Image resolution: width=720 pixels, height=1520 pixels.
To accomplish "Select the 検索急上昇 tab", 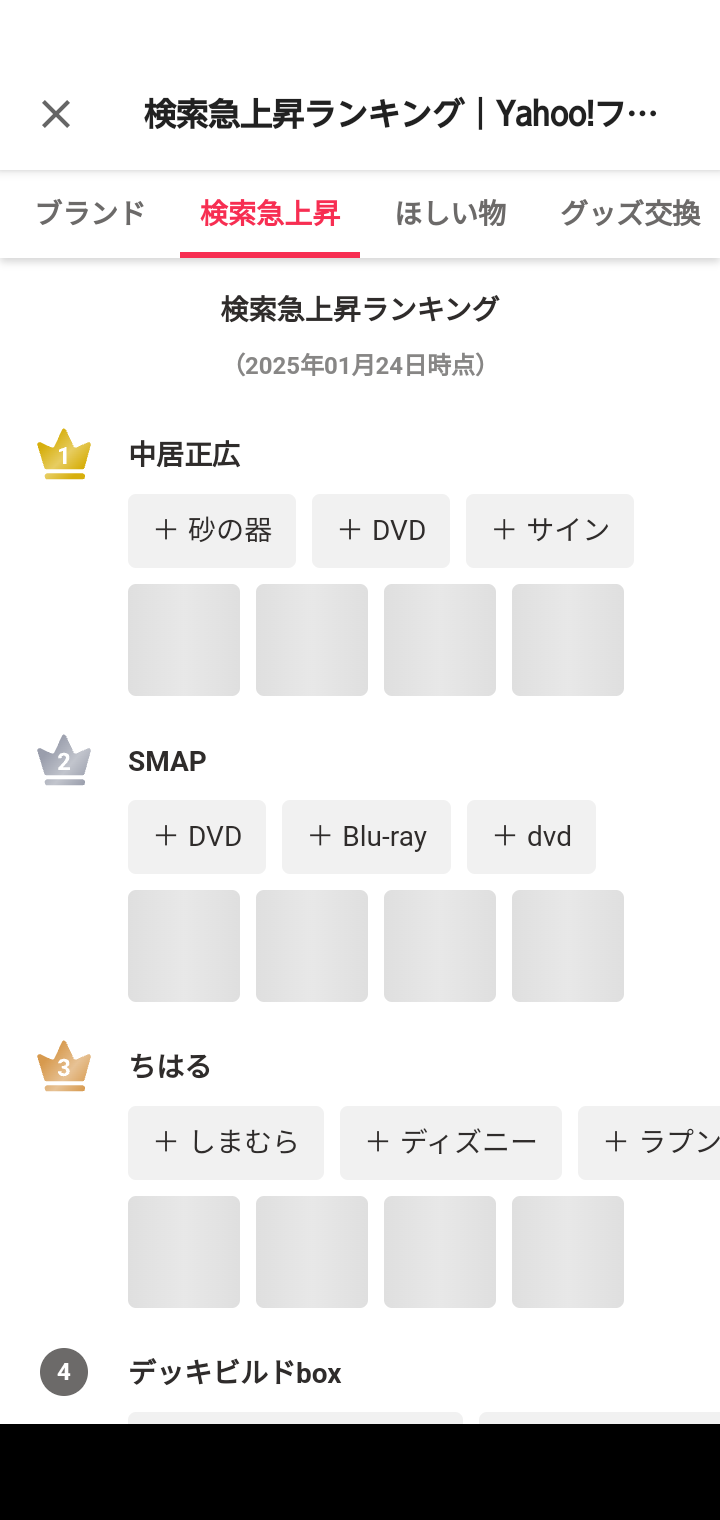I will [269, 213].
